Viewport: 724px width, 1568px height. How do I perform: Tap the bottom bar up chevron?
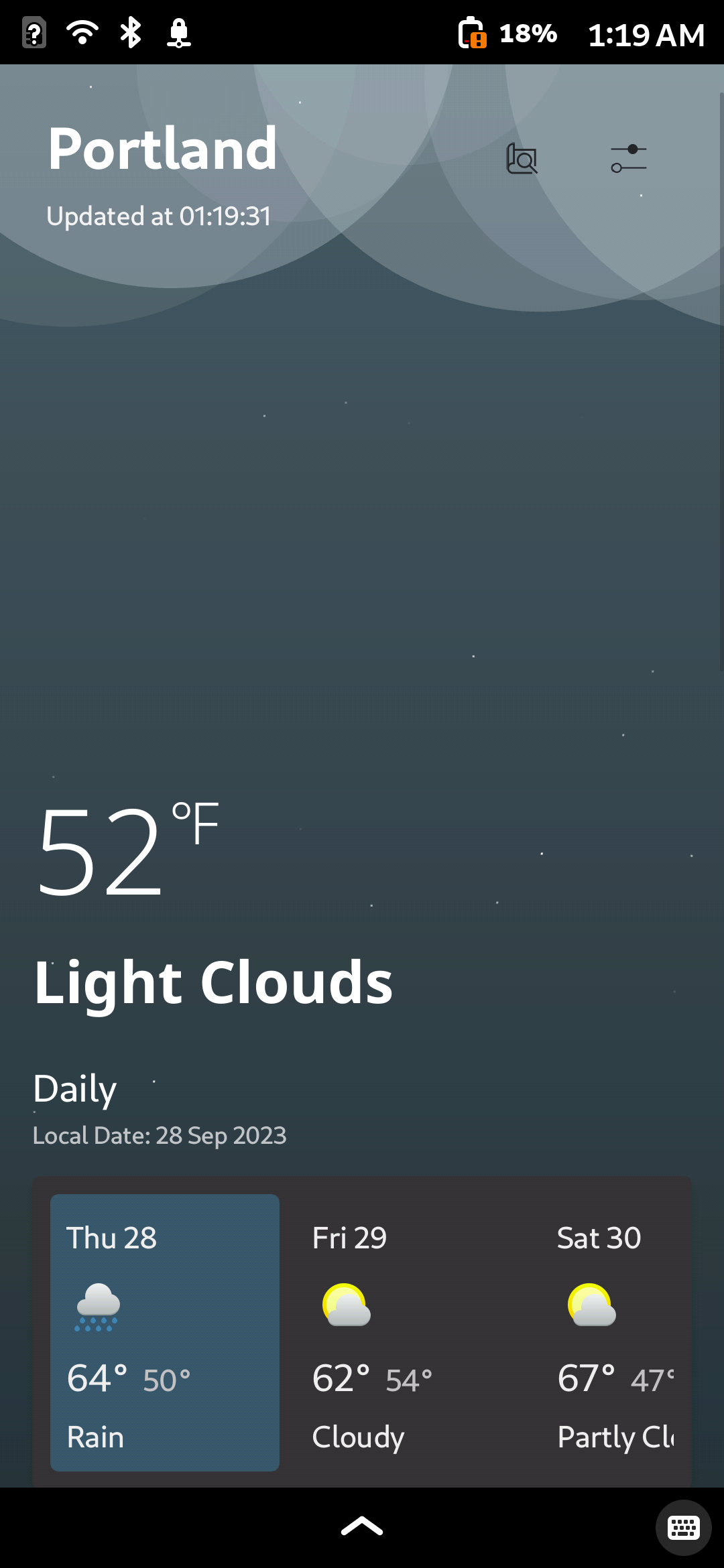pos(362,1526)
